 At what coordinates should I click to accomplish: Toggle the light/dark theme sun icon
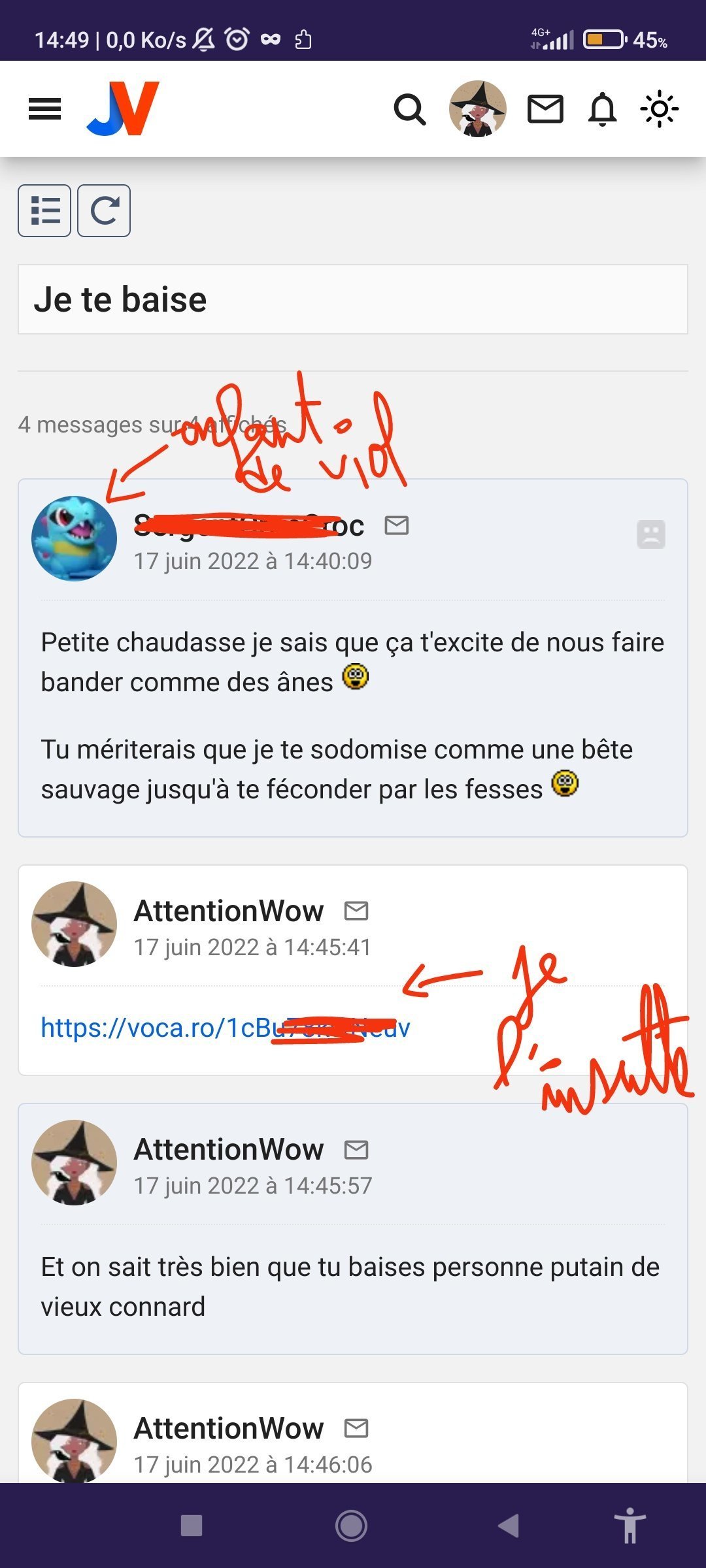click(659, 109)
